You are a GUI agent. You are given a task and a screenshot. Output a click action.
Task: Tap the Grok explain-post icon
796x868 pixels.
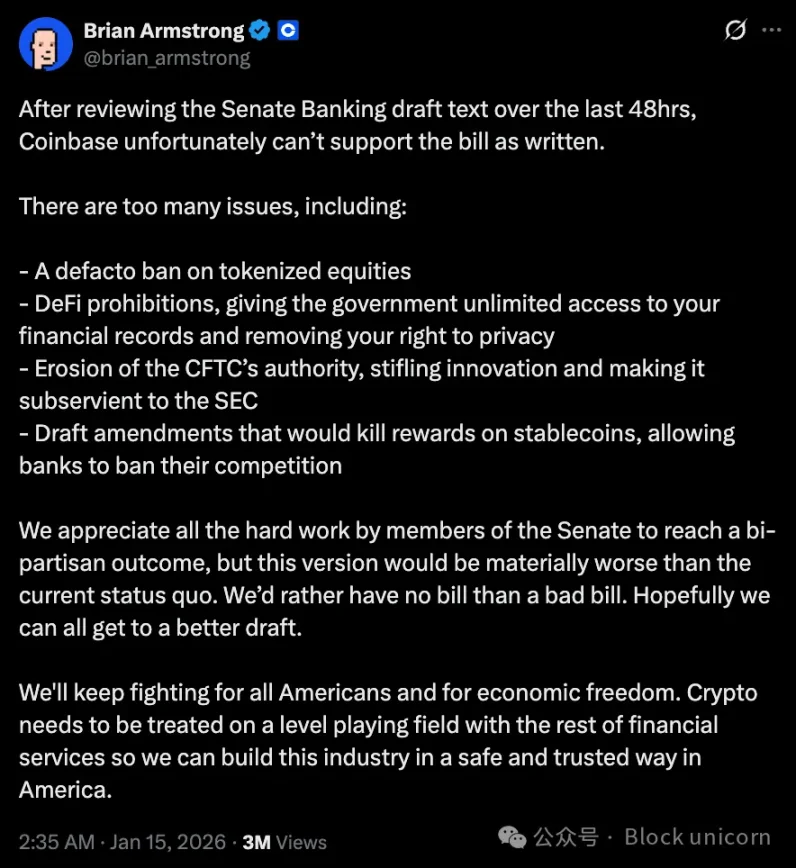(735, 31)
